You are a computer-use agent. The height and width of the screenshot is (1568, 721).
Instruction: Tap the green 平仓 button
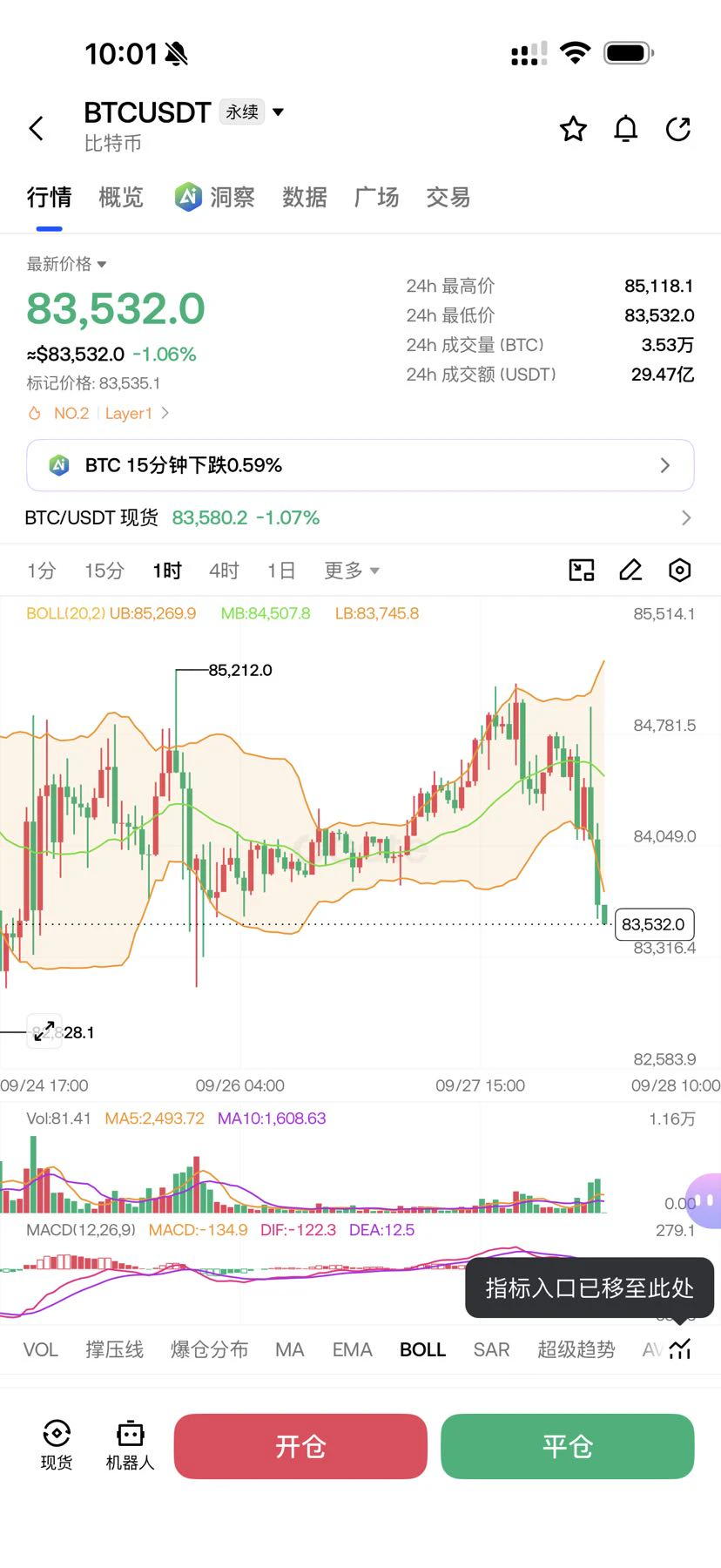click(x=568, y=1447)
